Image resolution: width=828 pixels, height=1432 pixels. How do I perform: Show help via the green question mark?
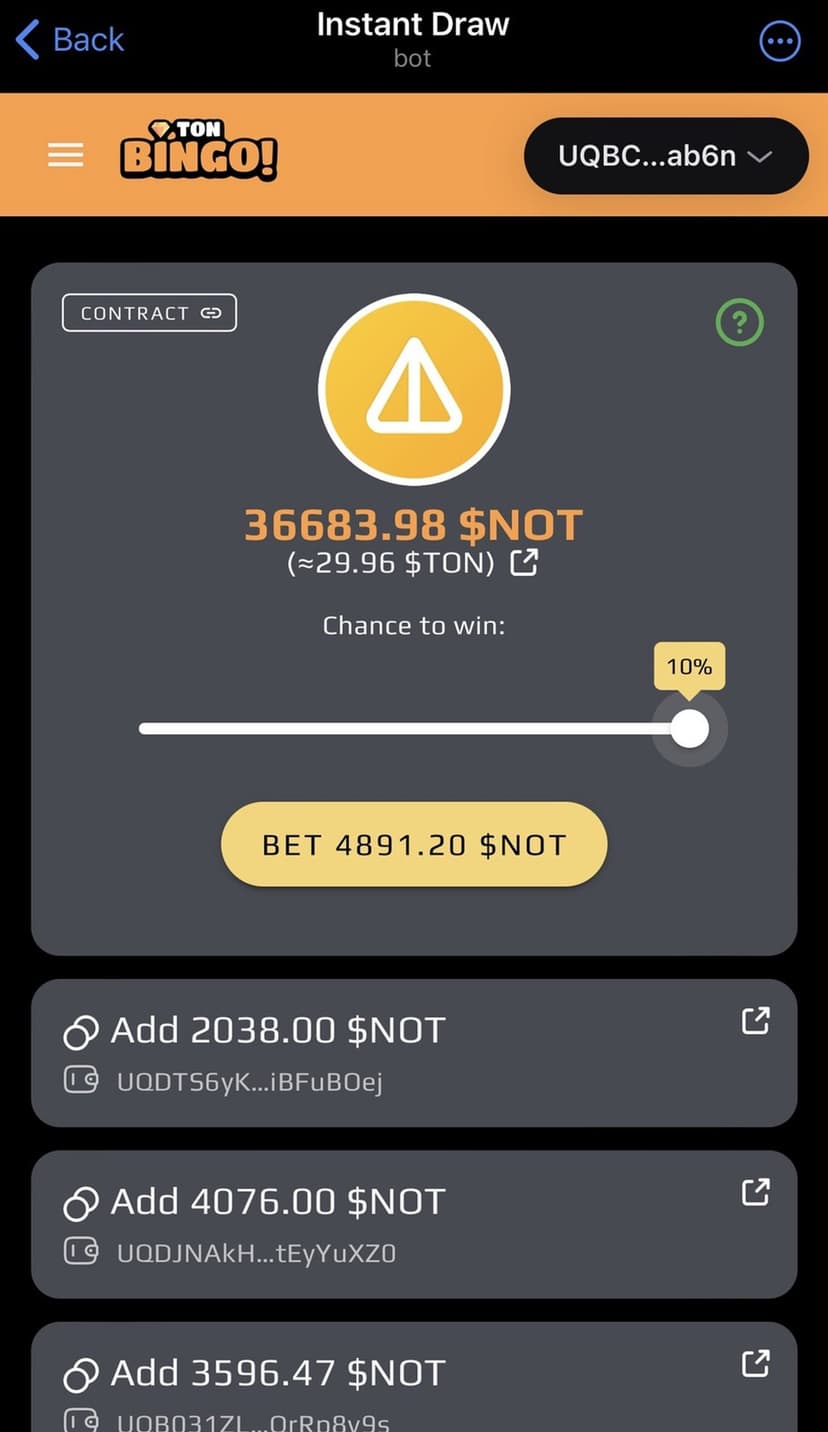(740, 322)
